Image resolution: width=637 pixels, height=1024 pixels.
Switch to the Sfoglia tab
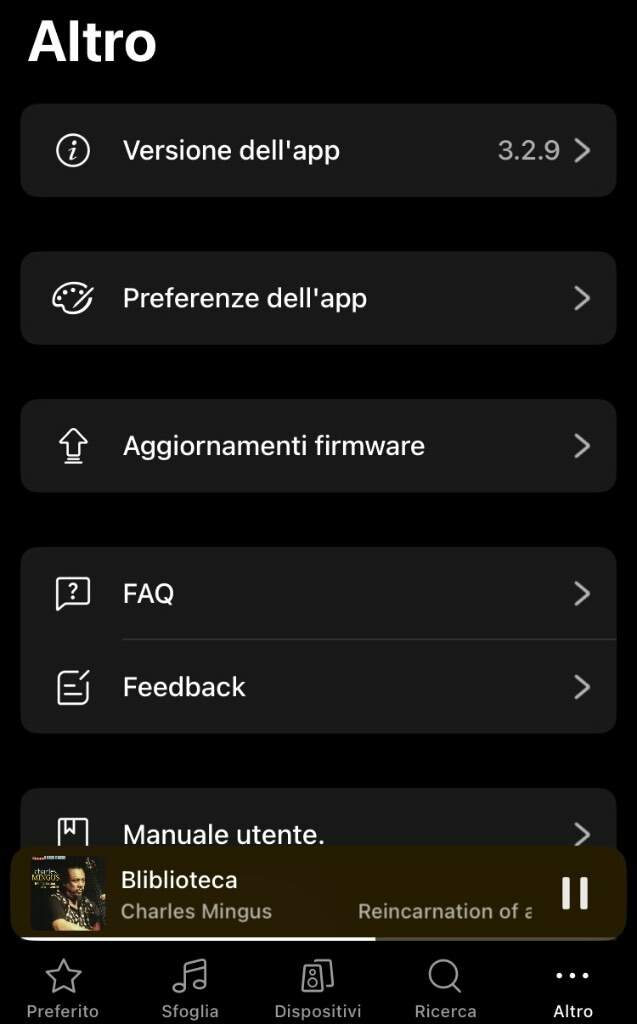190,989
